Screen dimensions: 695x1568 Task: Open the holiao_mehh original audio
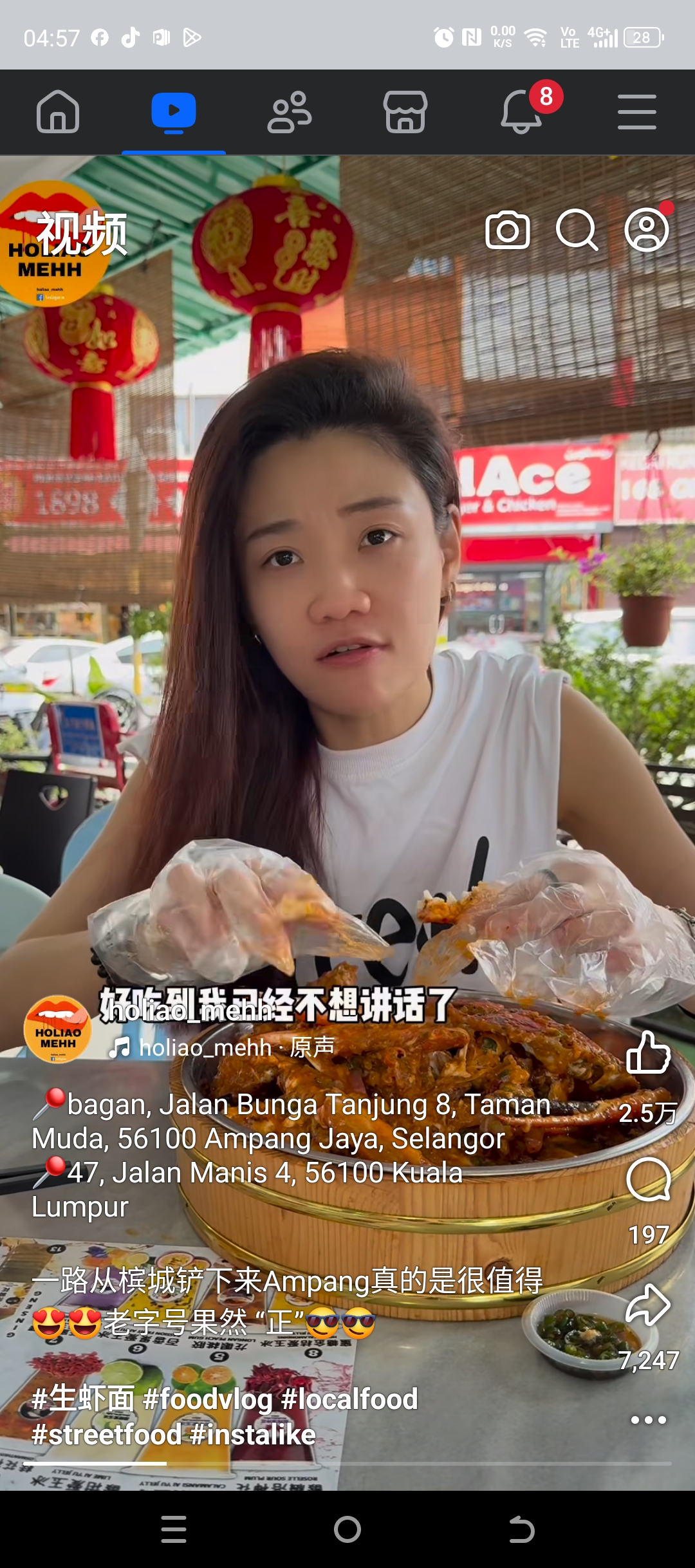tap(222, 1048)
